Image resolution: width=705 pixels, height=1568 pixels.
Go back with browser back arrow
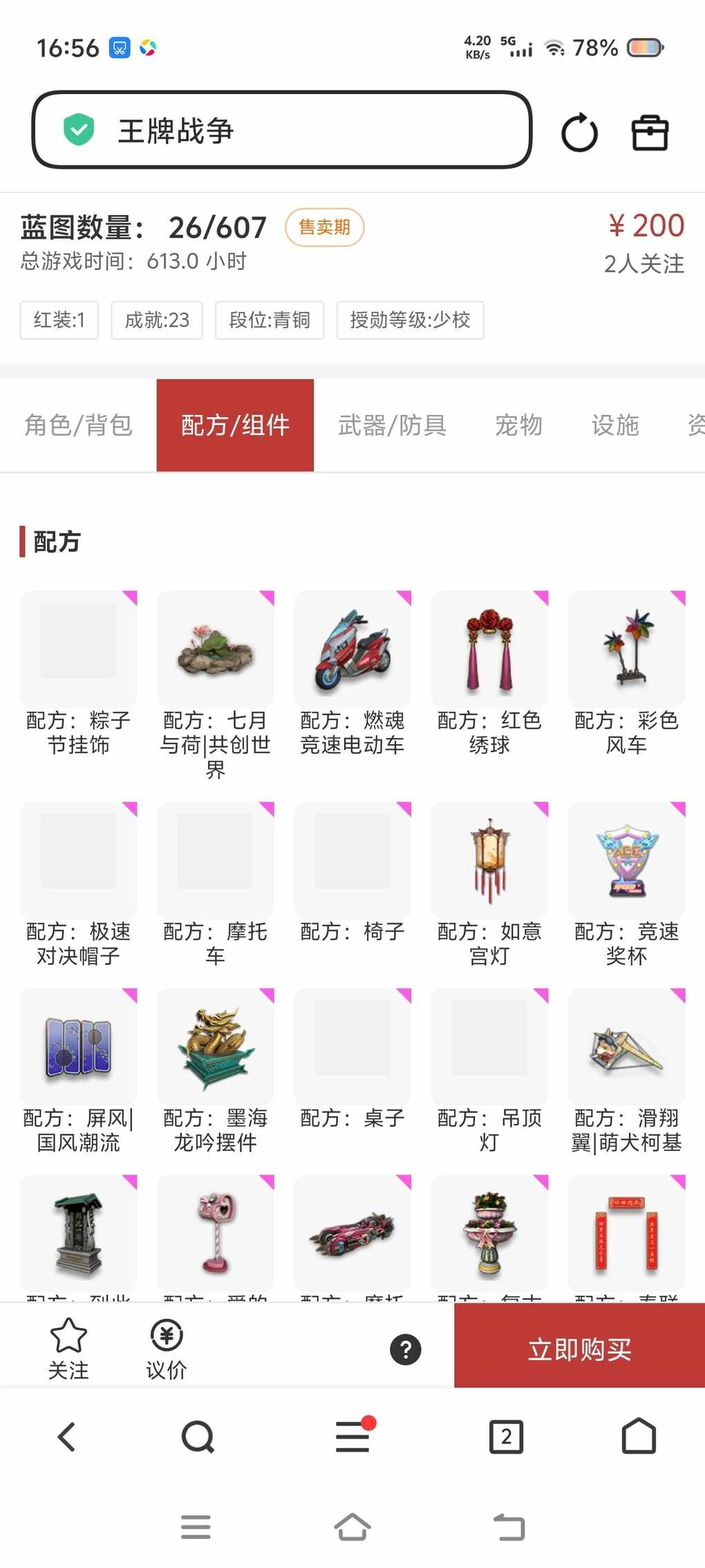[x=66, y=1437]
